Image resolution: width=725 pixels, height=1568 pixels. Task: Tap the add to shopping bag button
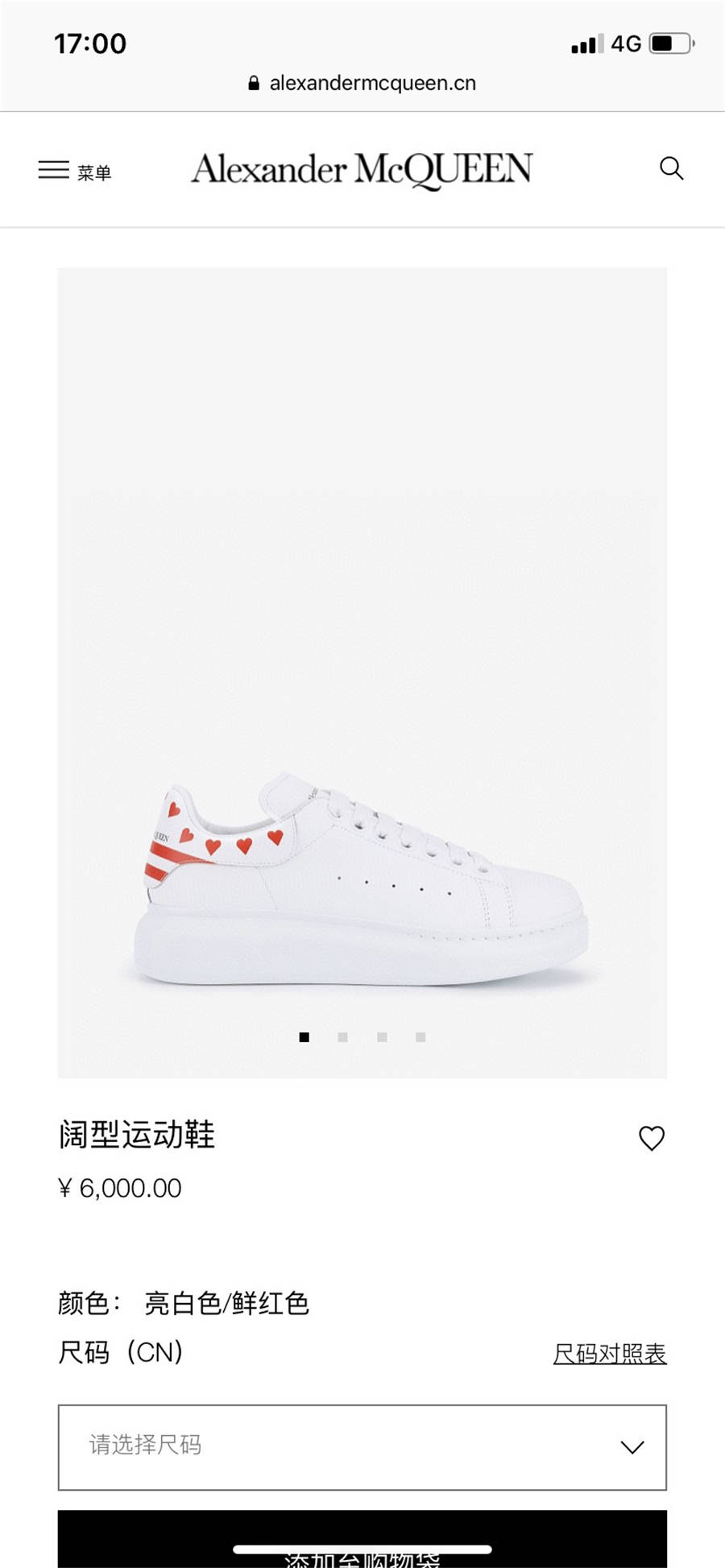(362, 1538)
